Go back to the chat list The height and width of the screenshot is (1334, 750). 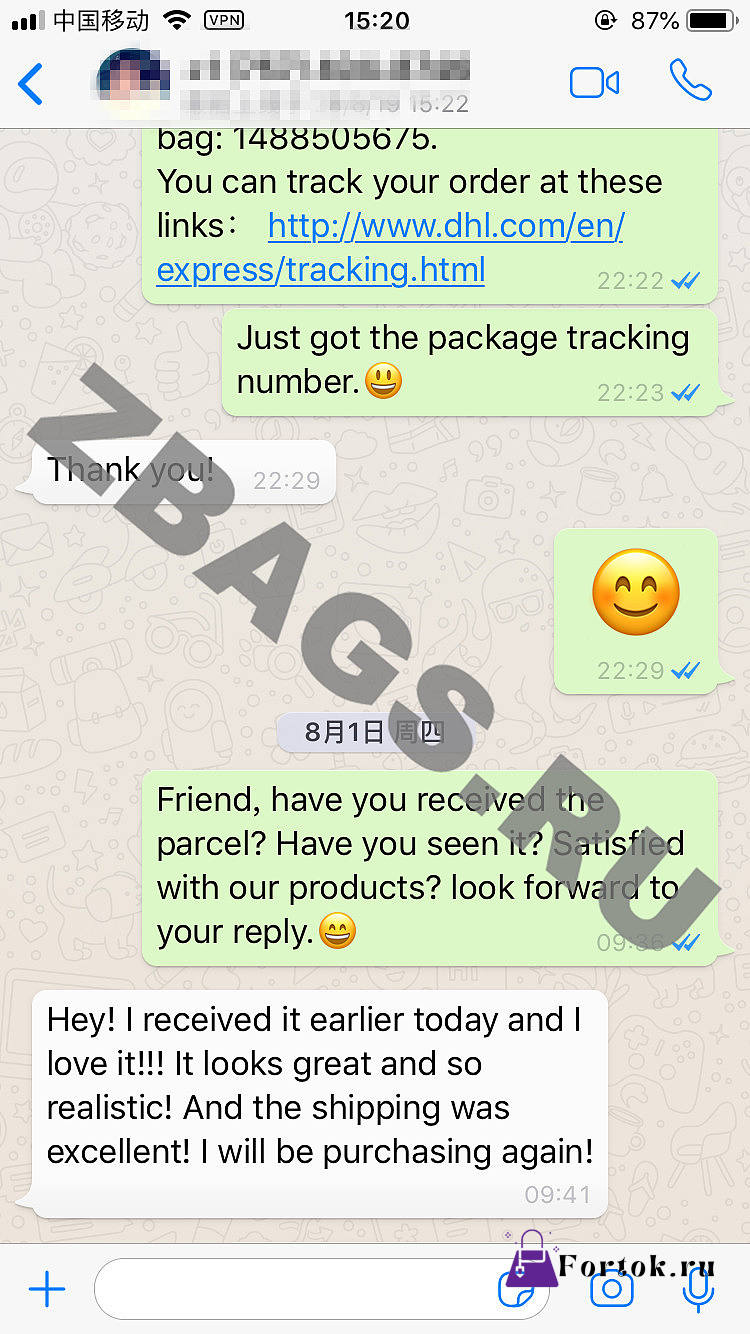click(31, 84)
